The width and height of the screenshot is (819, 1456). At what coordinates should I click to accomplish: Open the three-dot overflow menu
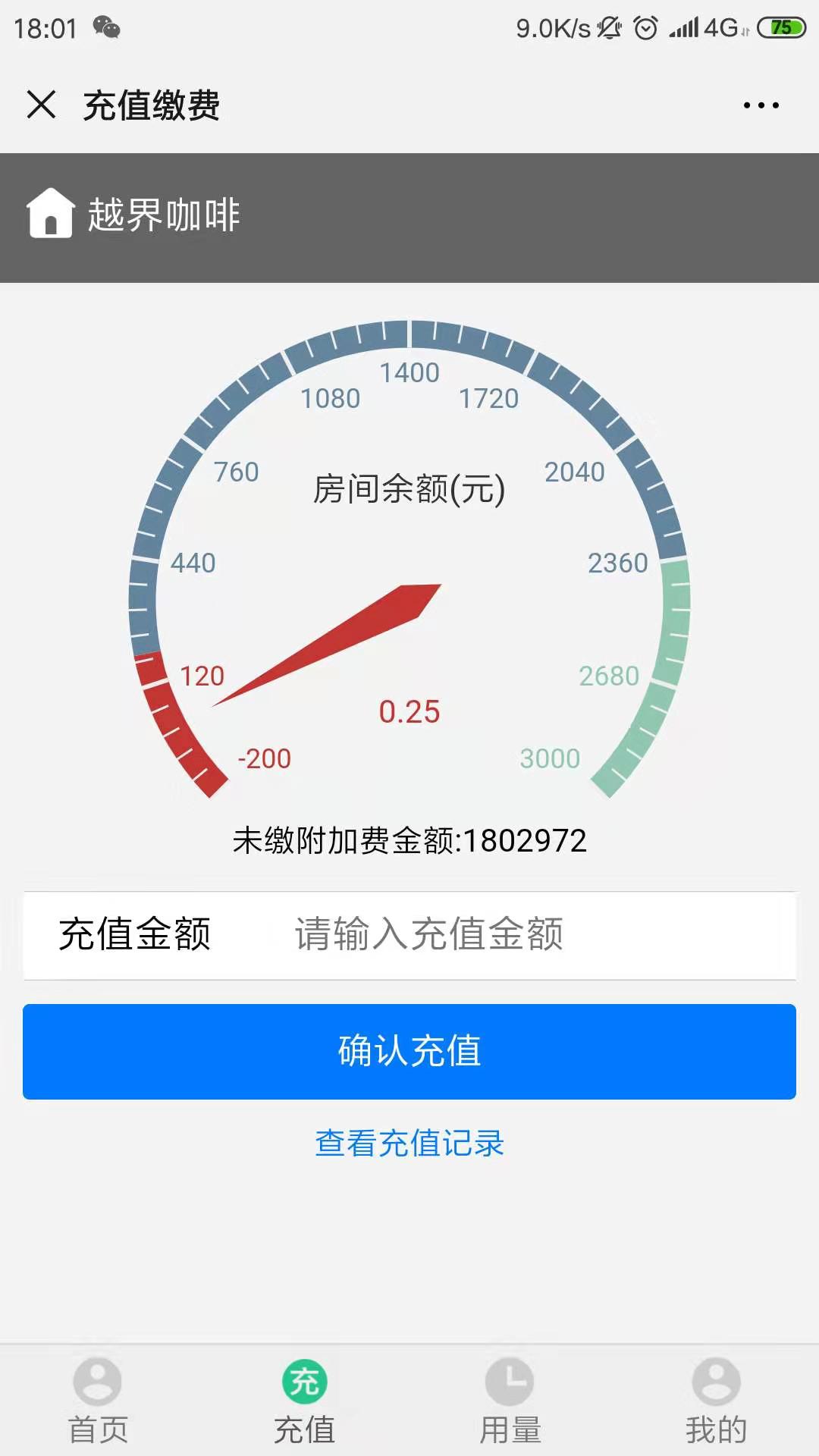point(761,105)
